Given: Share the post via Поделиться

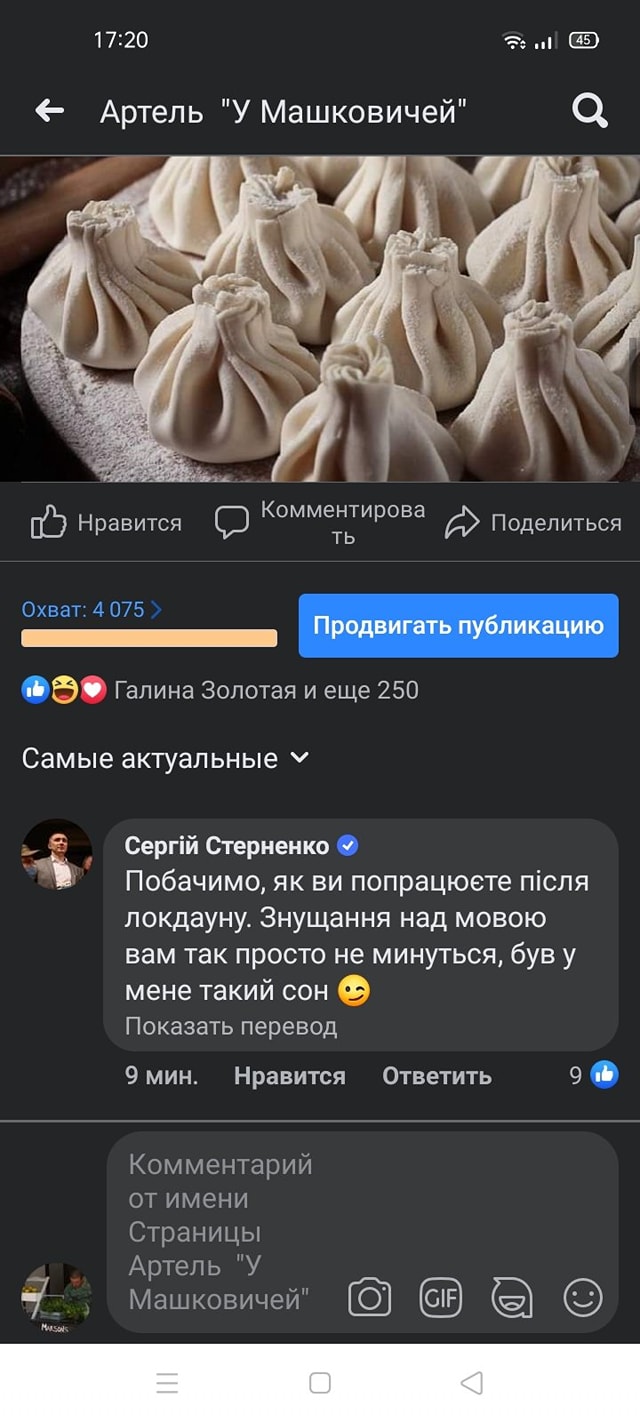Looking at the screenshot, I should (533, 522).
